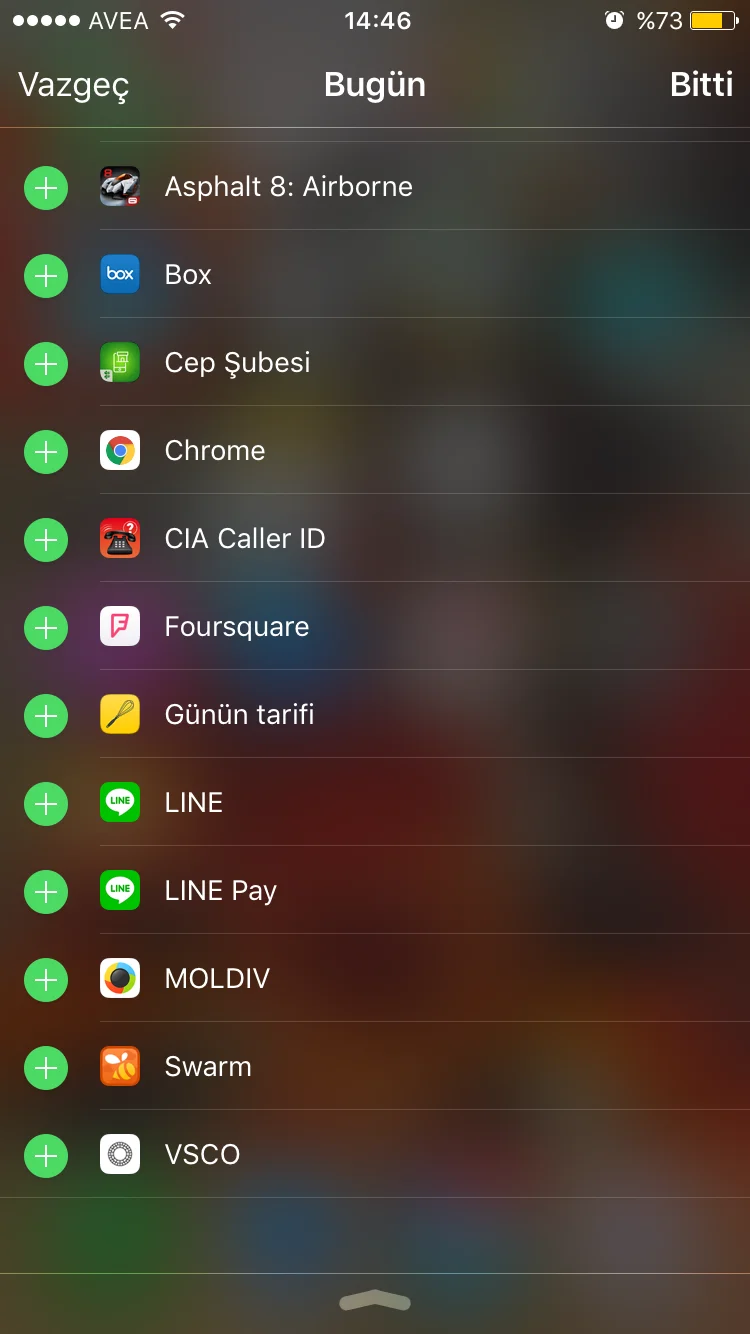
Task: Add the Chrome widget
Action: [x=46, y=451]
